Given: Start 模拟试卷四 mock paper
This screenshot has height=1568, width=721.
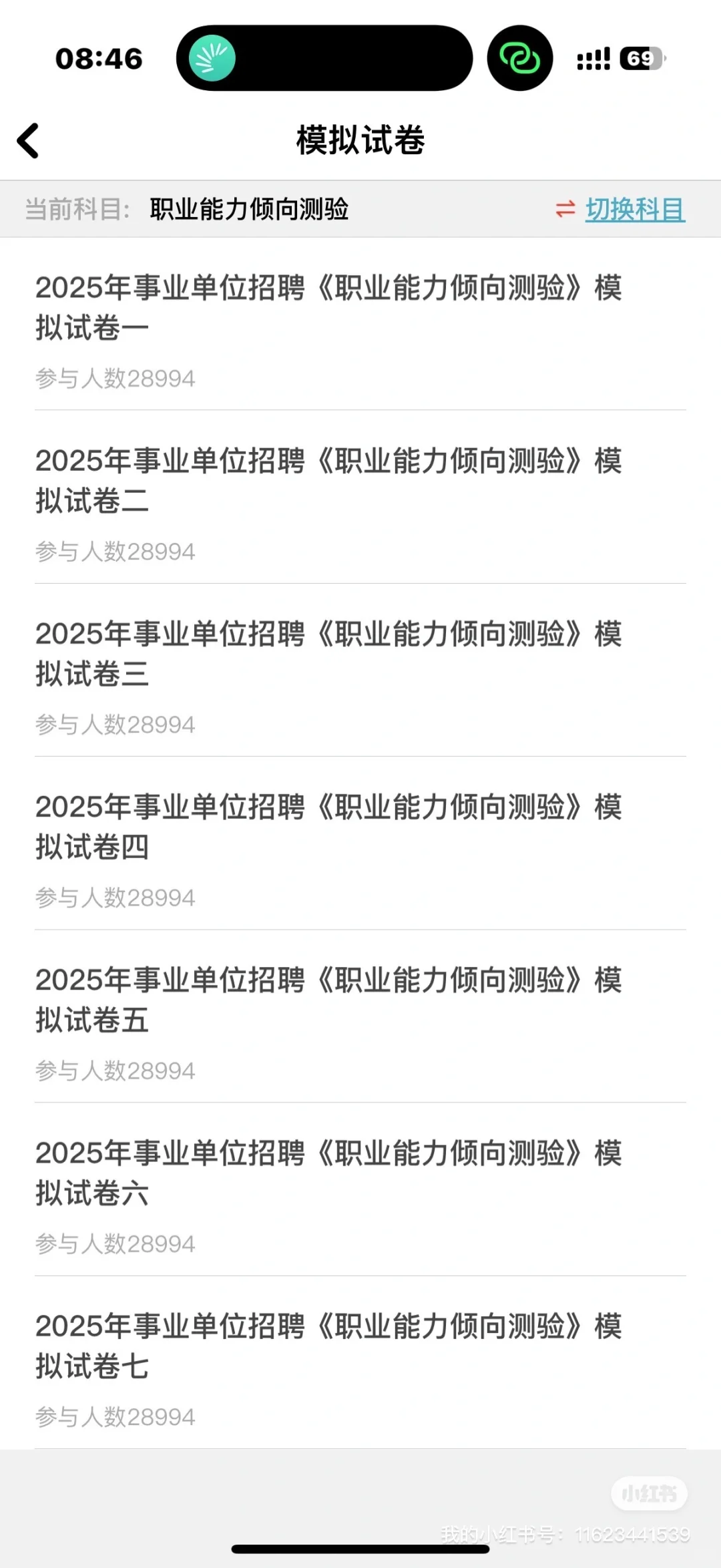Looking at the screenshot, I should 328,827.
